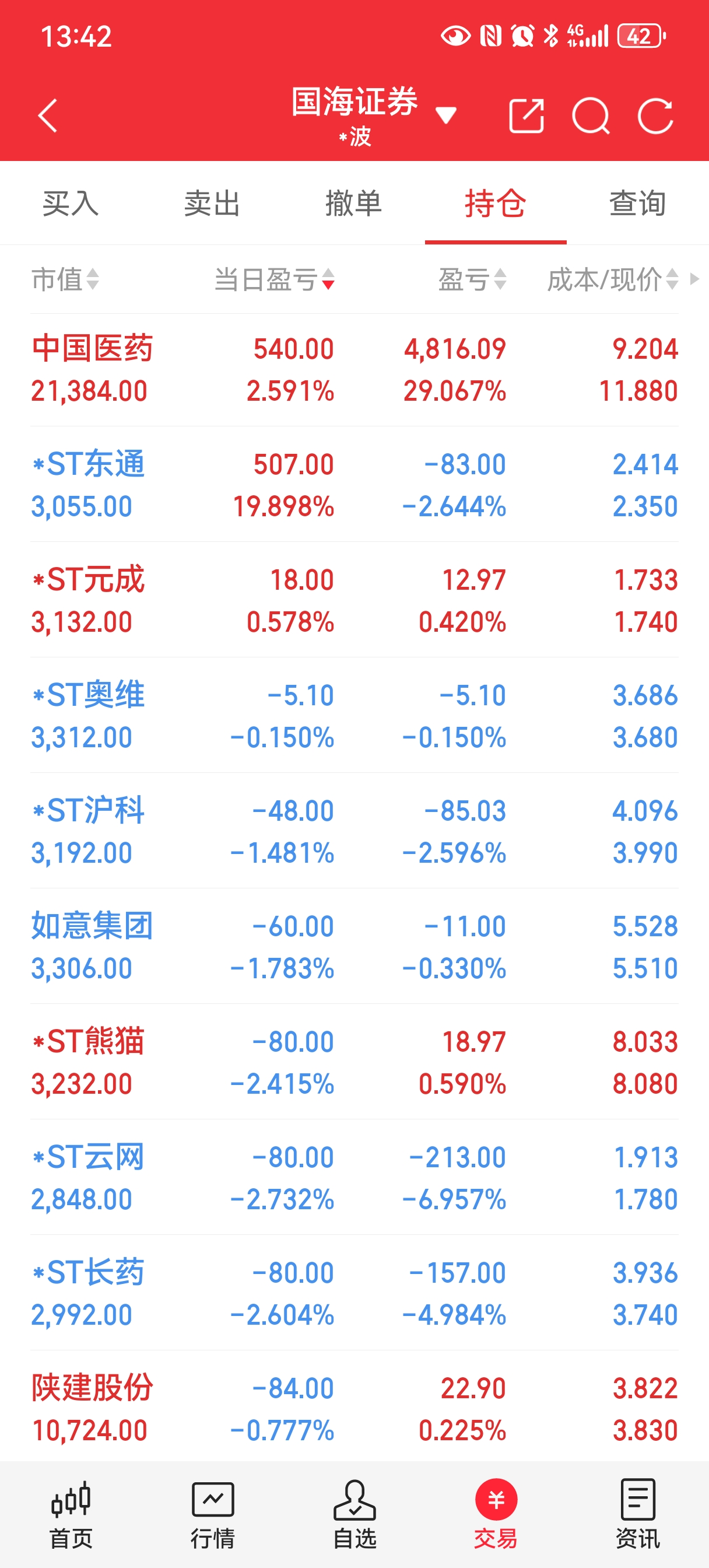
Task: Sort by 成本/现价 column
Action: (x=612, y=280)
